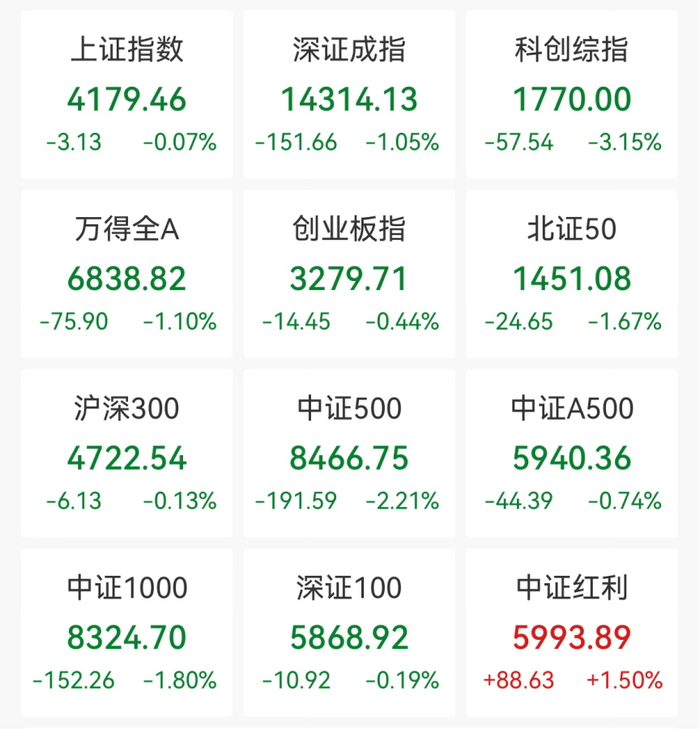This screenshot has height=729, width=700.
Task: View 深证成指 index details
Action: (x=349, y=96)
